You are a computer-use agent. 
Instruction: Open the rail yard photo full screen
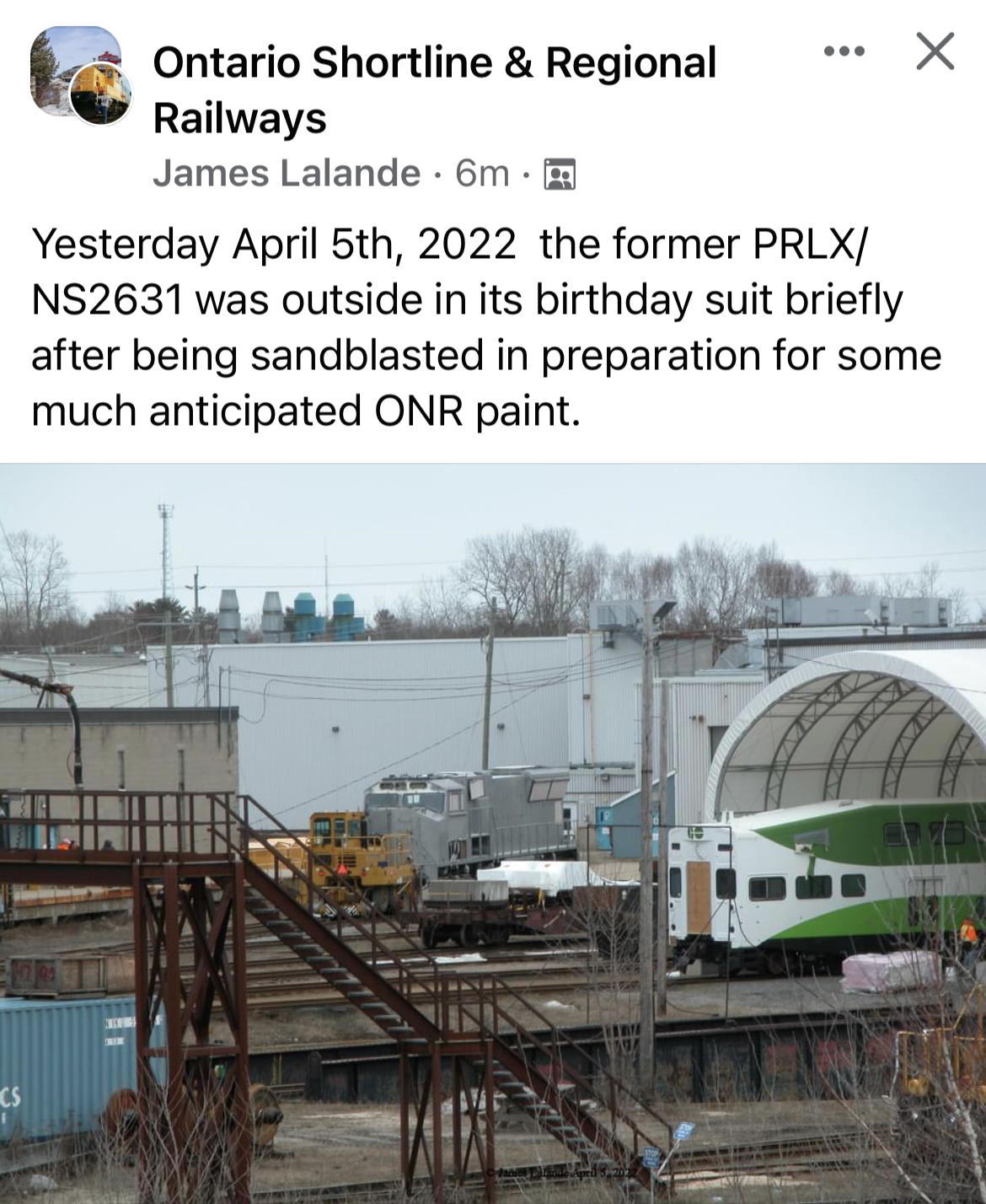point(493,833)
